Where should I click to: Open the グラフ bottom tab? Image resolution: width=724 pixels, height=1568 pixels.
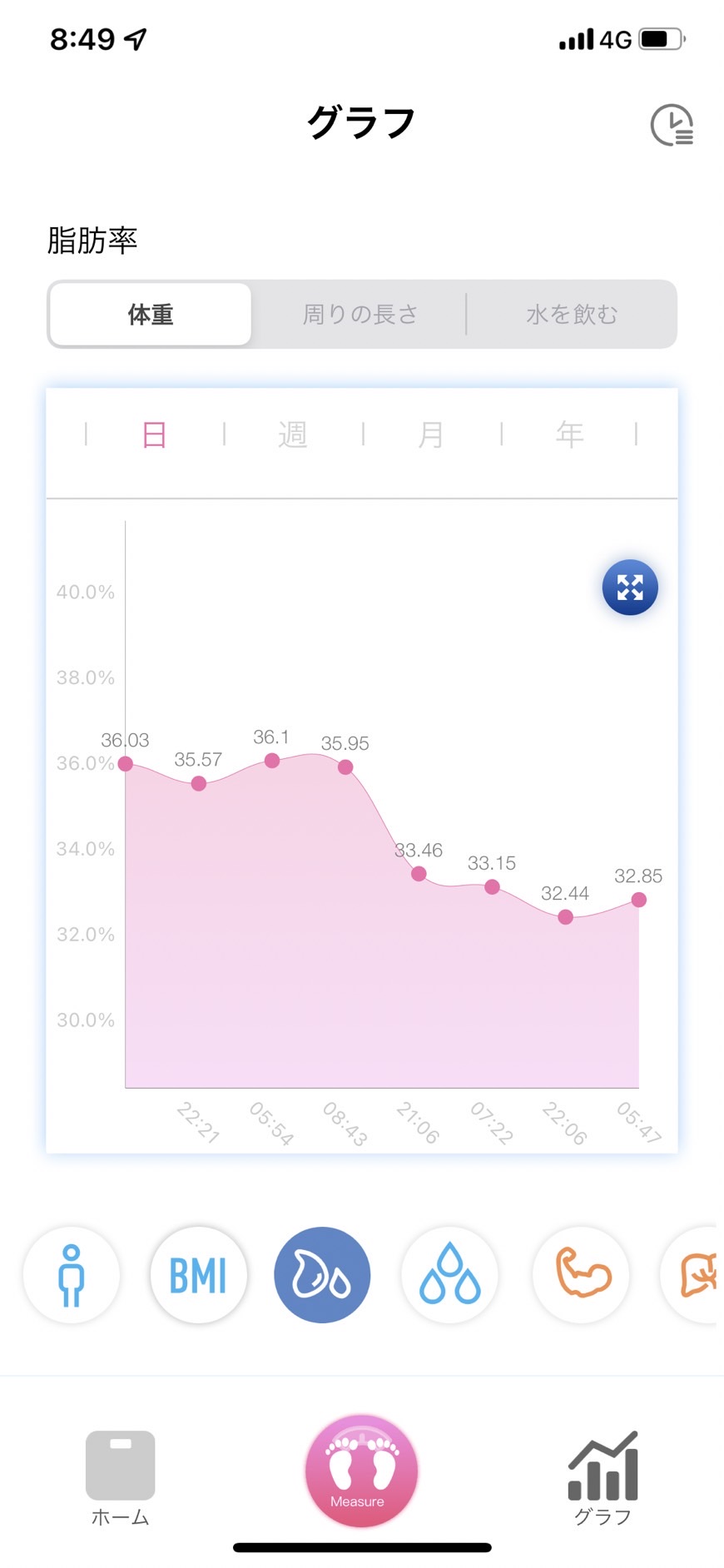603,1478
